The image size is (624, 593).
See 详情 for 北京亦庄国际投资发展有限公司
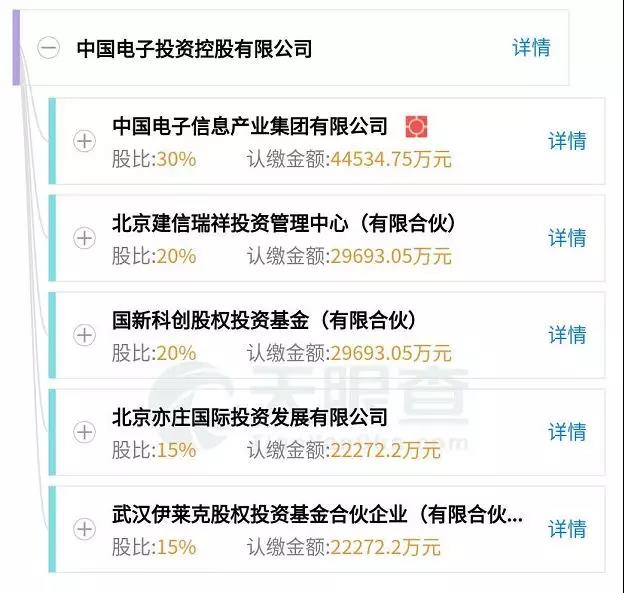[x=567, y=432]
